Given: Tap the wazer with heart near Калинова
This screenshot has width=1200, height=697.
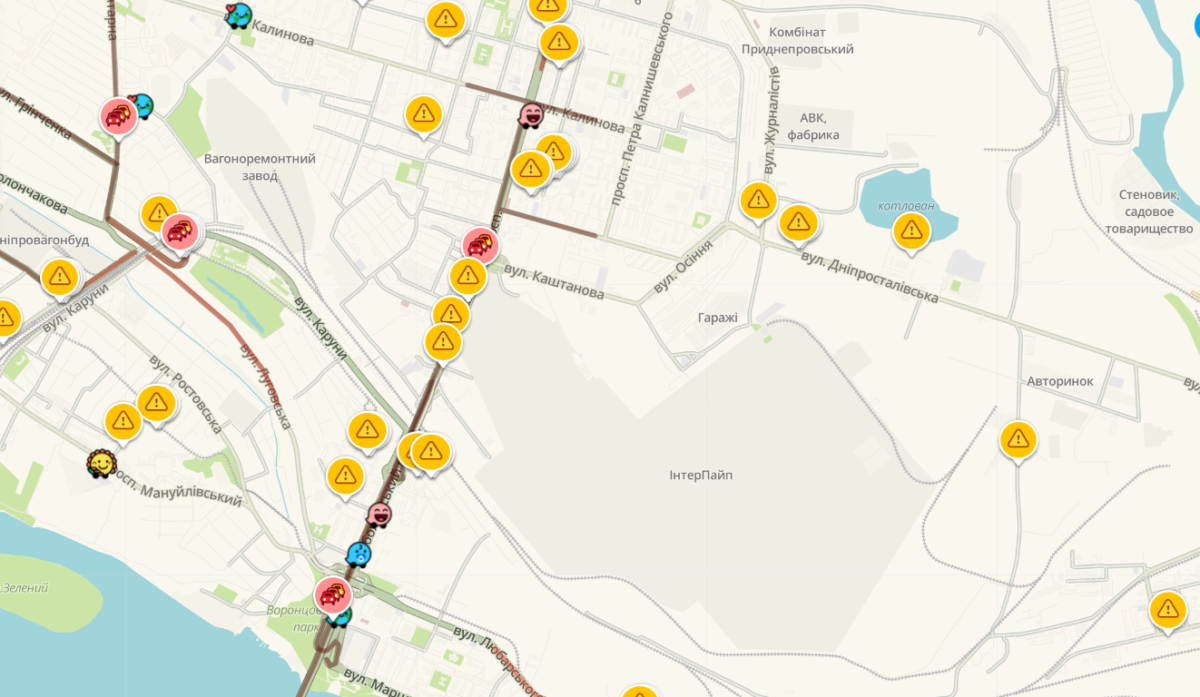Looking at the screenshot, I should pyautogui.click(x=238, y=15).
